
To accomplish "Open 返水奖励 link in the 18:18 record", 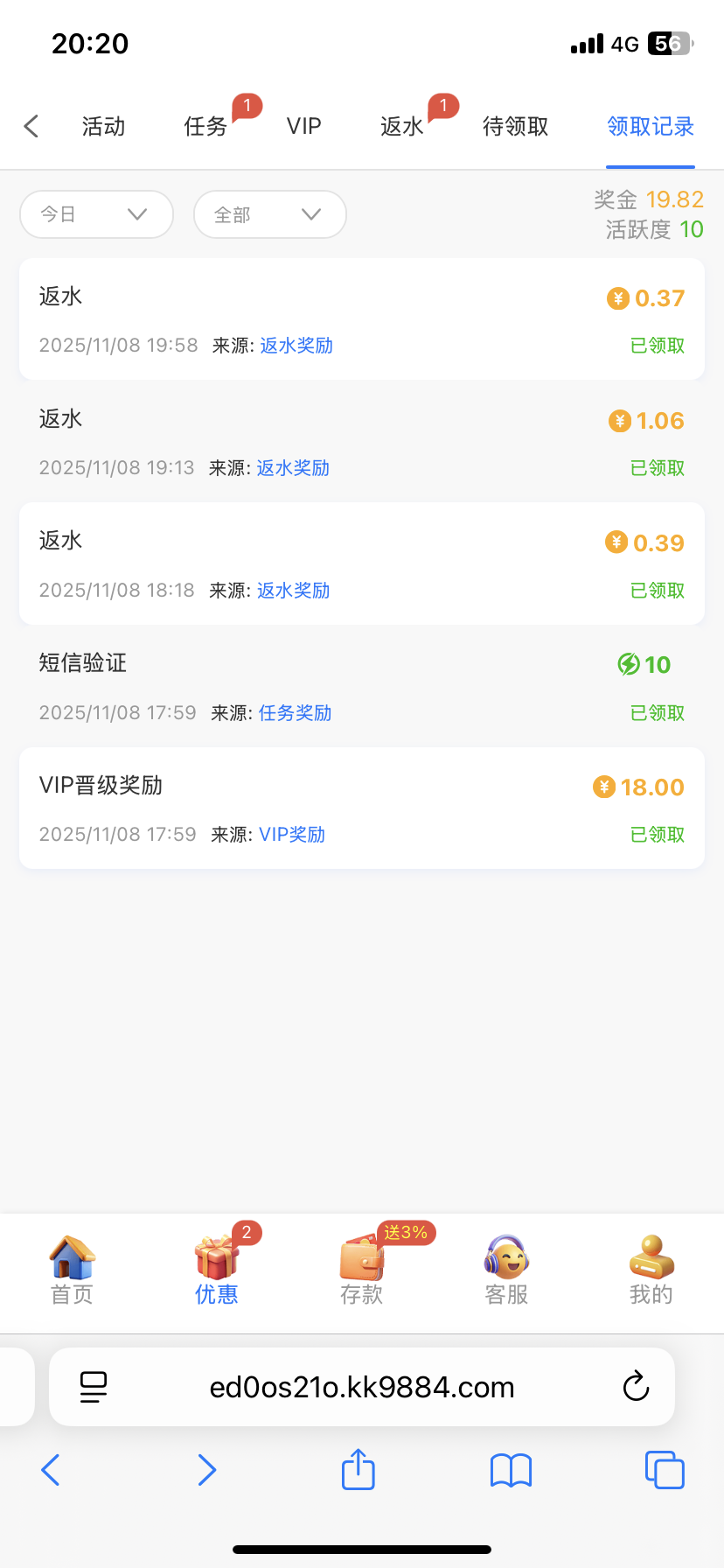I will (293, 591).
